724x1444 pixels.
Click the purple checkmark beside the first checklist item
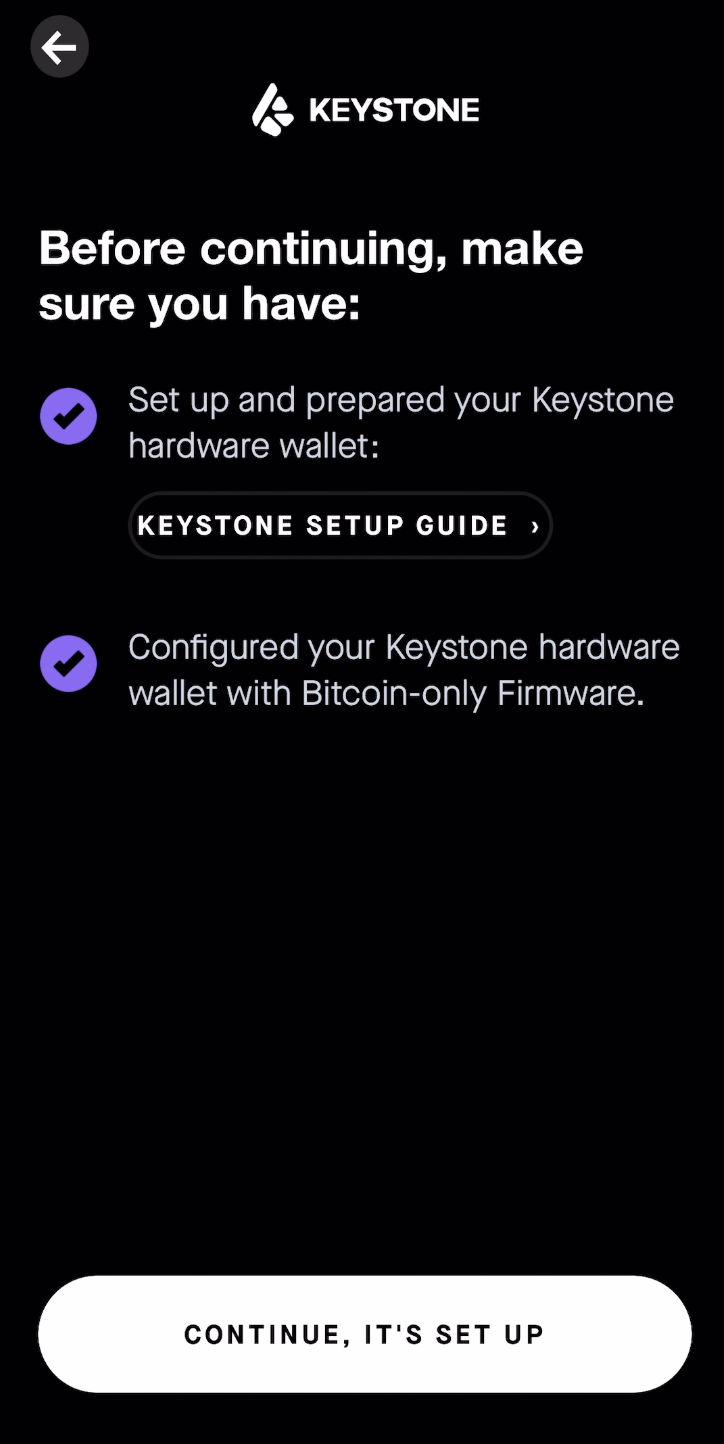[x=68, y=416]
